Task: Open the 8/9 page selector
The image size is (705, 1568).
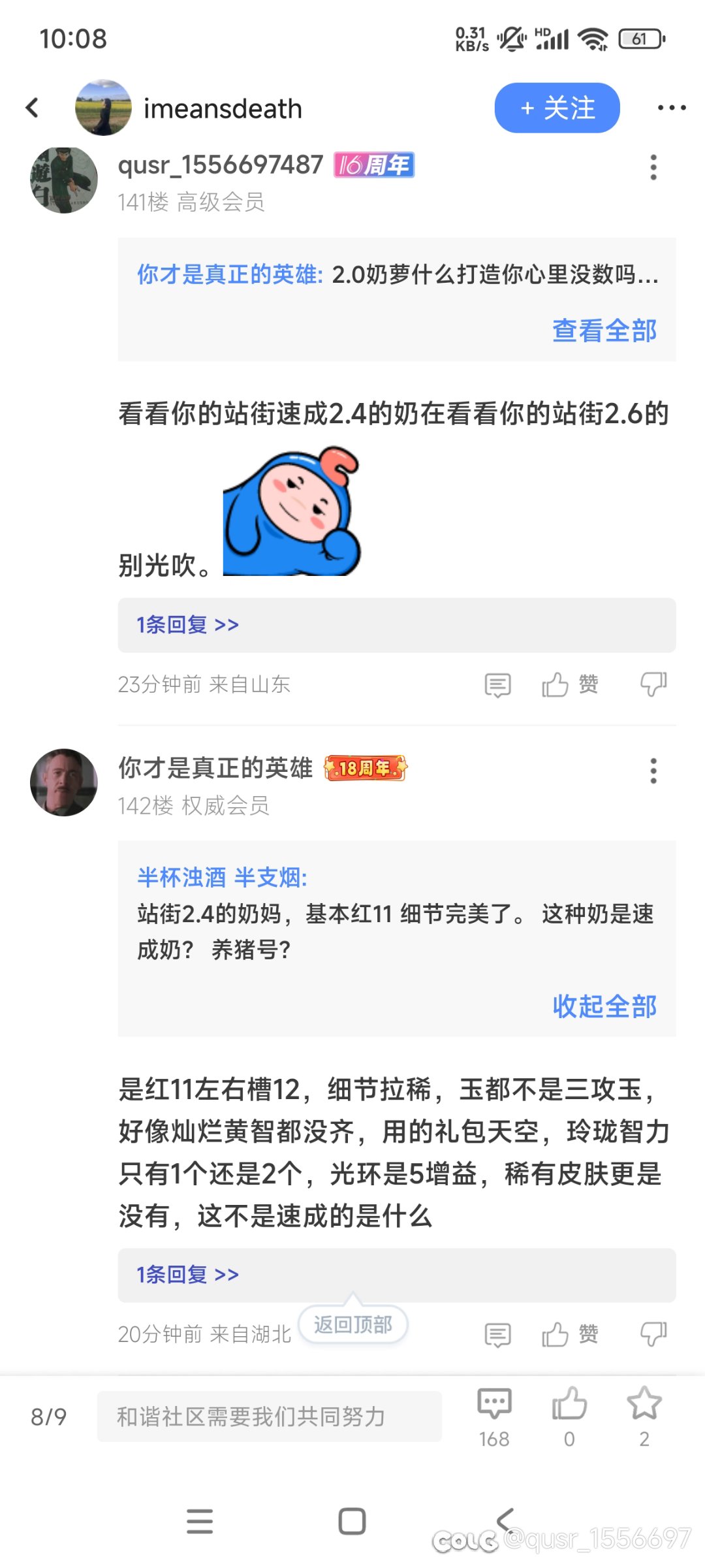Action: 49,1416
